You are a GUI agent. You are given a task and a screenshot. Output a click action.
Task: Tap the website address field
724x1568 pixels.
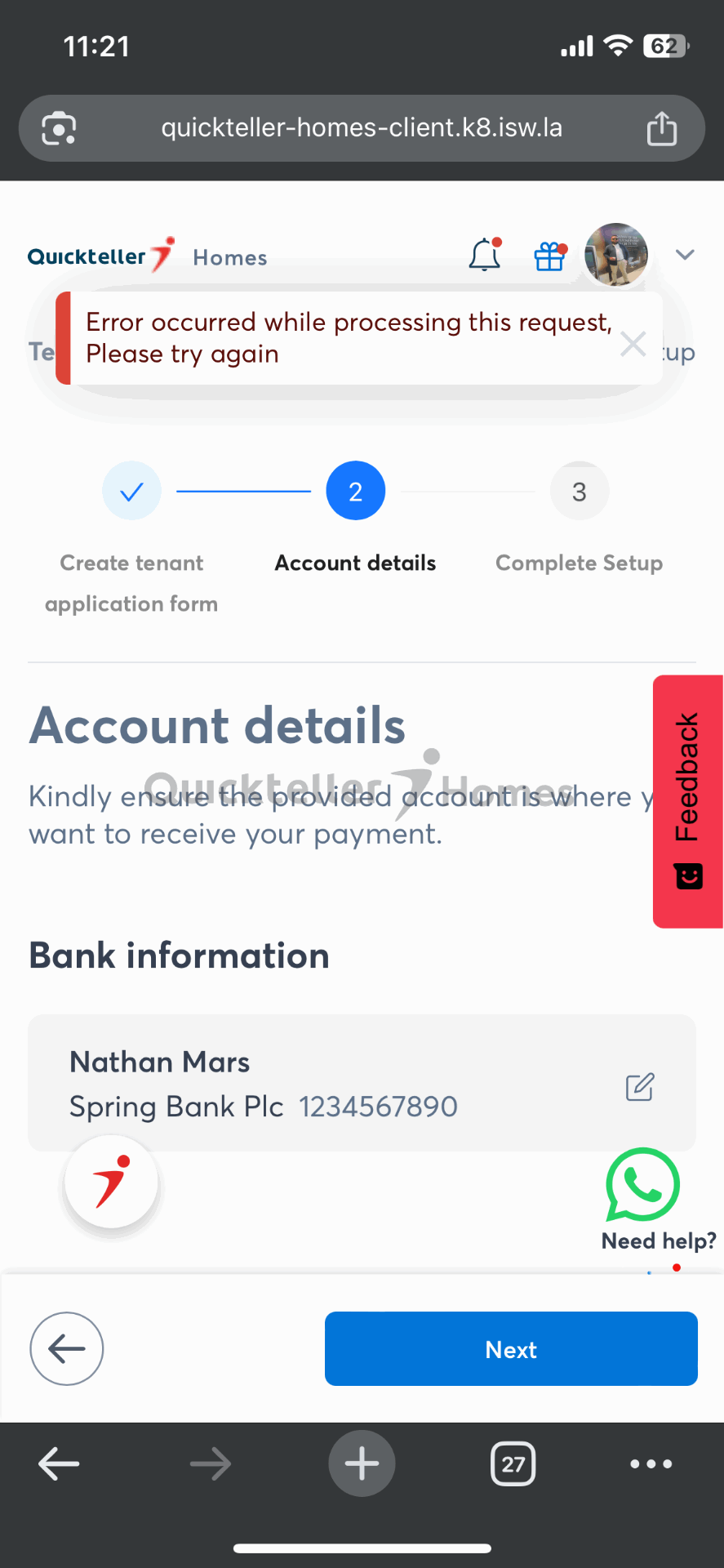pyautogui.click(x=362, y=128)
